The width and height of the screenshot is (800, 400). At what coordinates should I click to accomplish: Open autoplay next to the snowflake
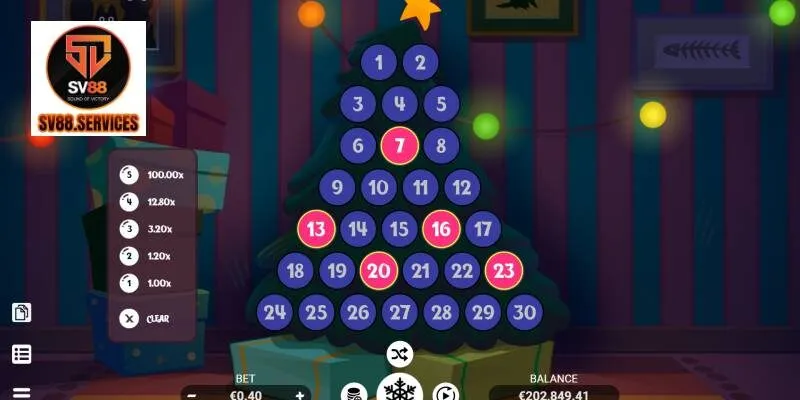[444, 393]
